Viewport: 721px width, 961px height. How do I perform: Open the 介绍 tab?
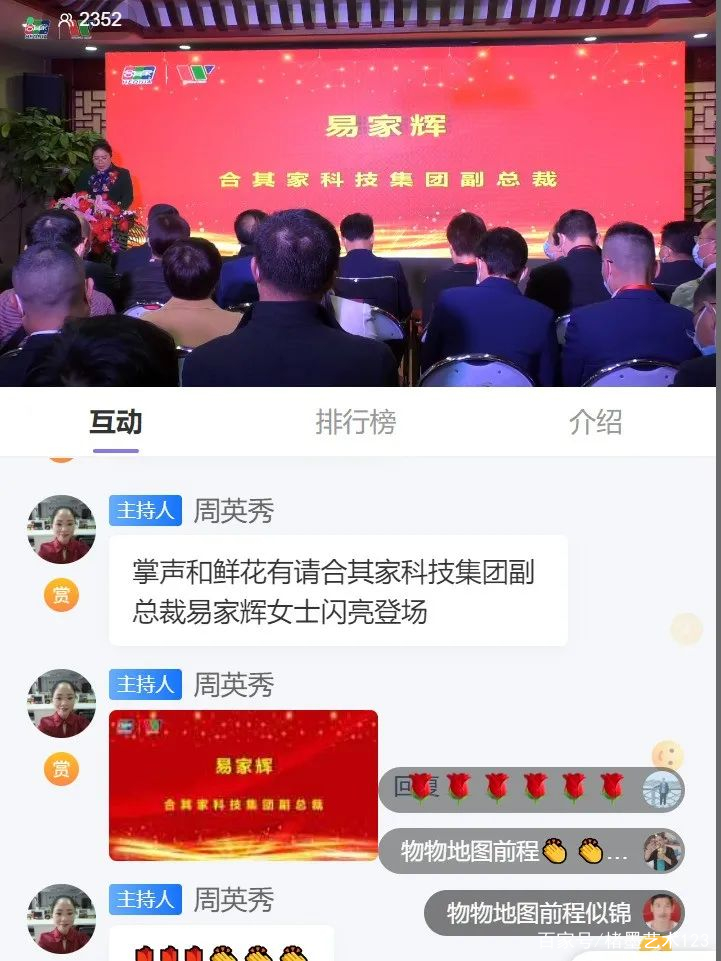coord(595,422)
